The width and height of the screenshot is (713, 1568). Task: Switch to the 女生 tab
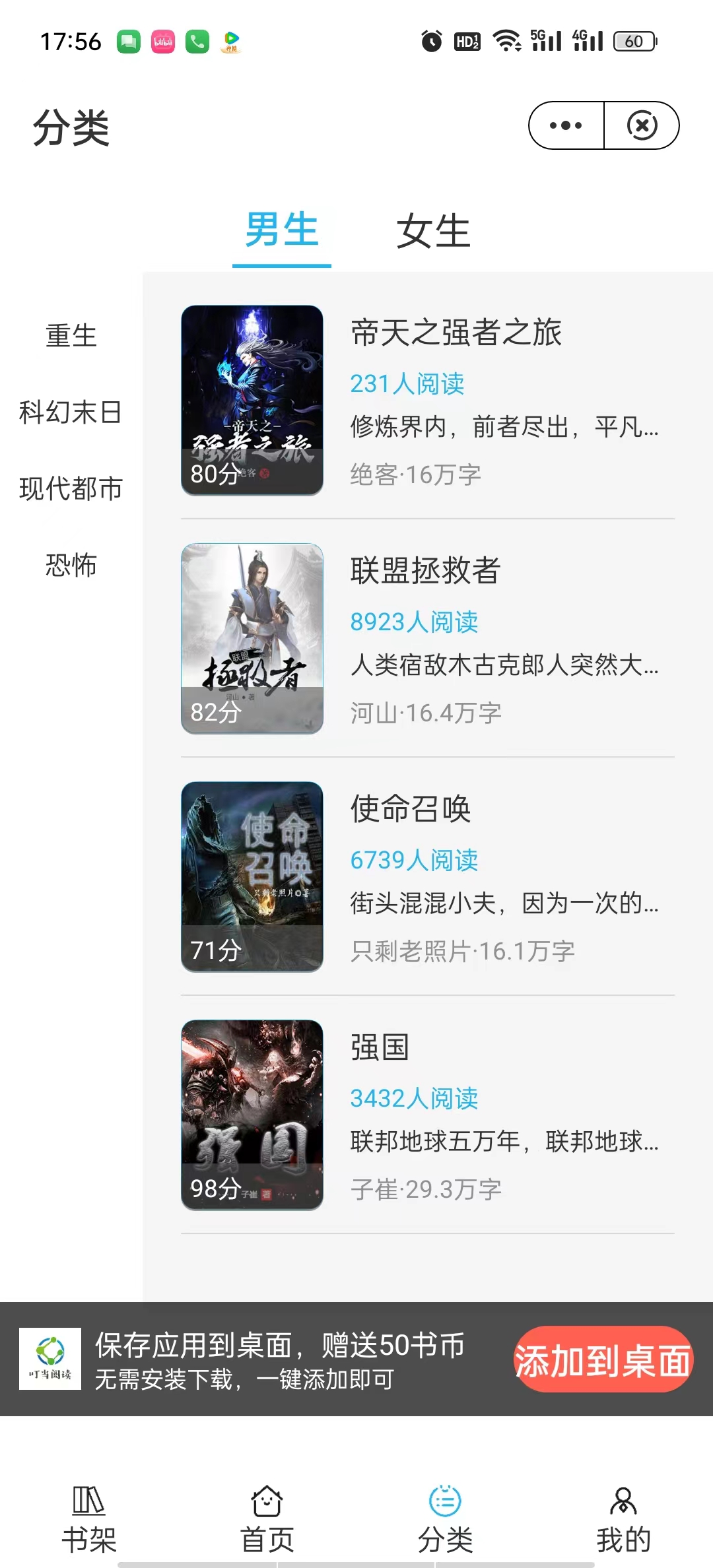(433, 231)
